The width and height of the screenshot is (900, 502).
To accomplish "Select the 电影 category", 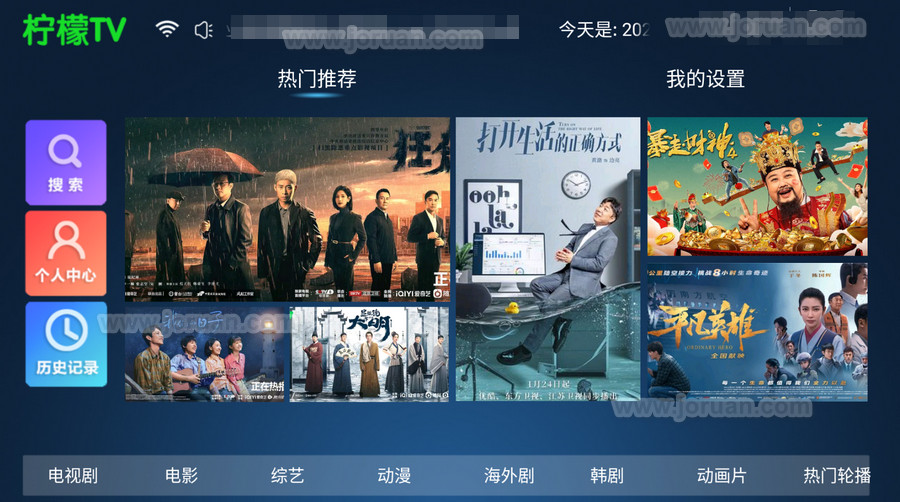I will coord(181,476).
